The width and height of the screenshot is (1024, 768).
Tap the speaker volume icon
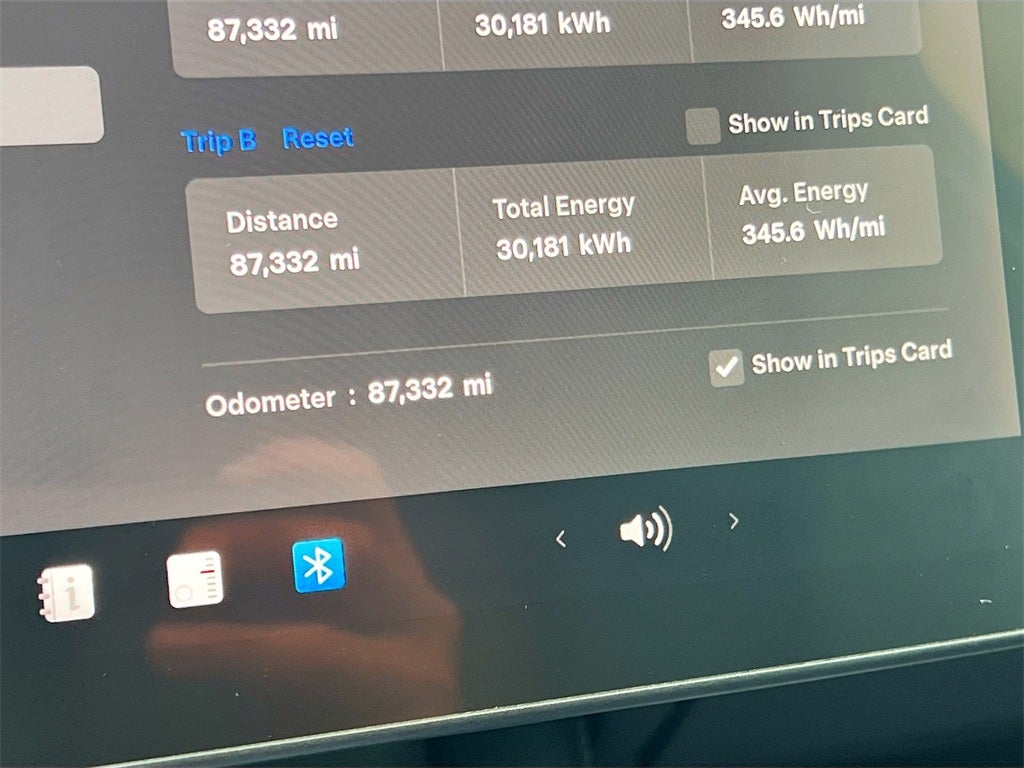pos(645,529)
